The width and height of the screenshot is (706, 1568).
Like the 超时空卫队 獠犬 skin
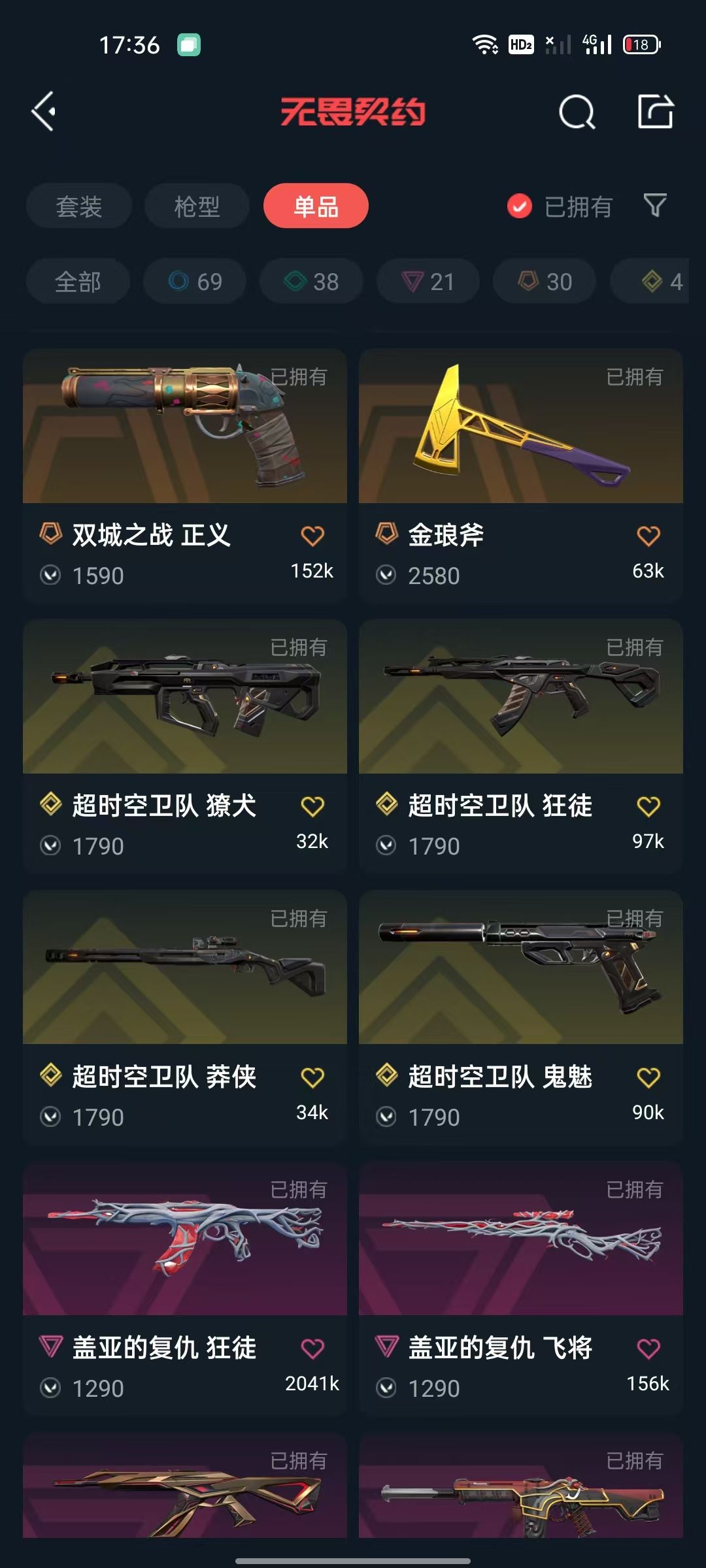pos(312,806)
